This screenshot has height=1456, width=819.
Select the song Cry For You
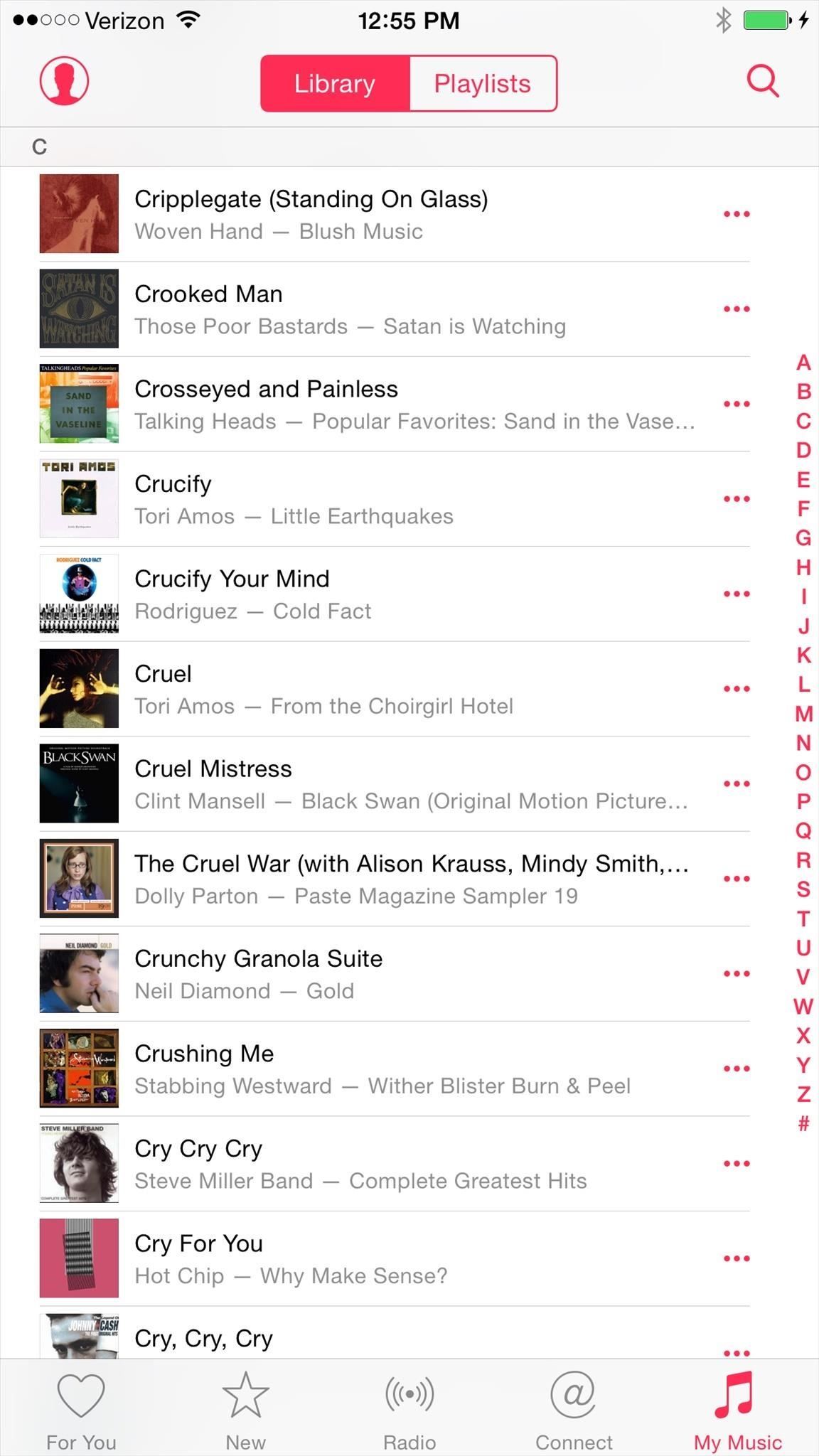(355, 1257)
